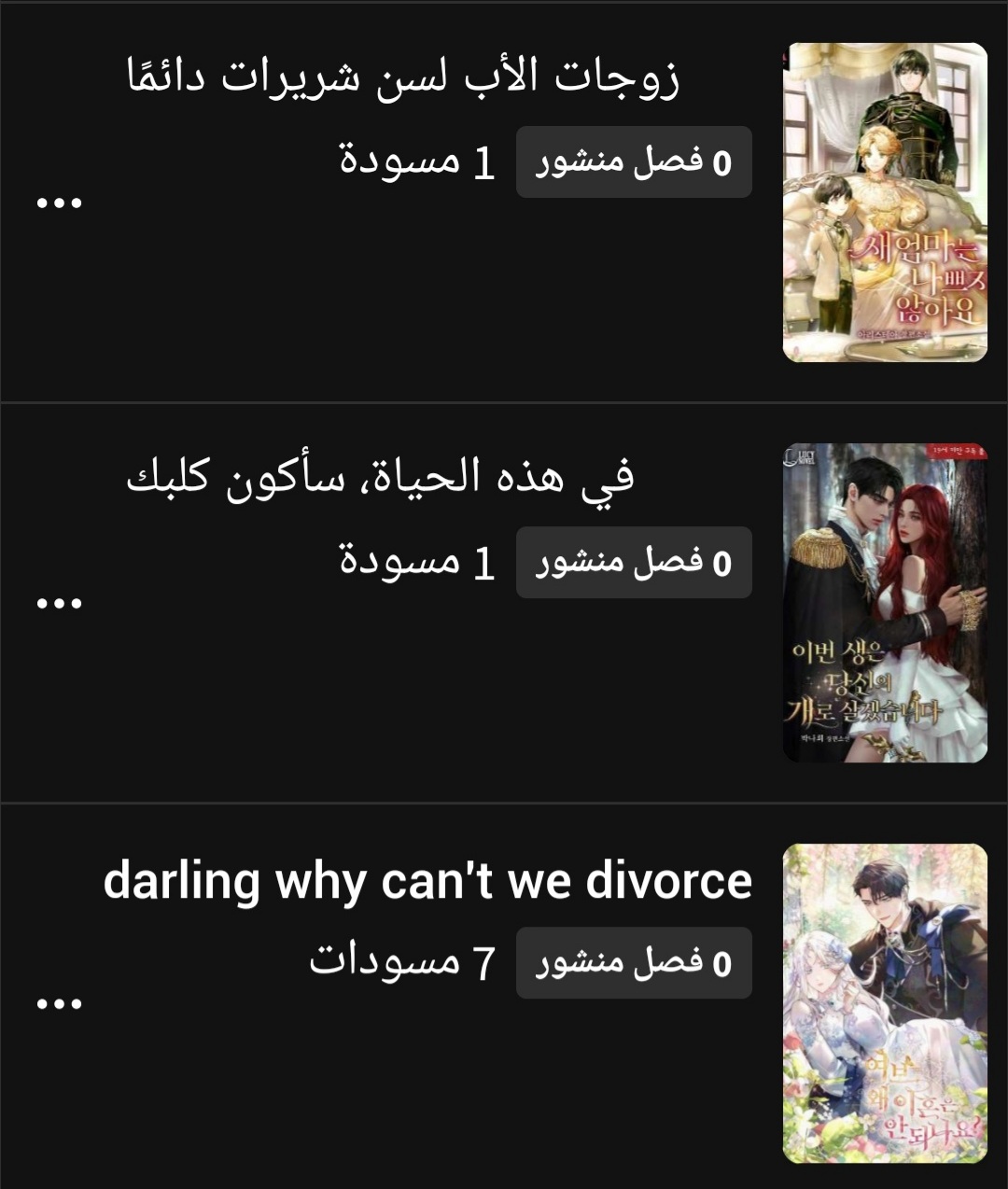The height and width of the screenshot is (1189, 1008).
Task: Tap the cover of darling why can't we divorce
Action: 884,1003
